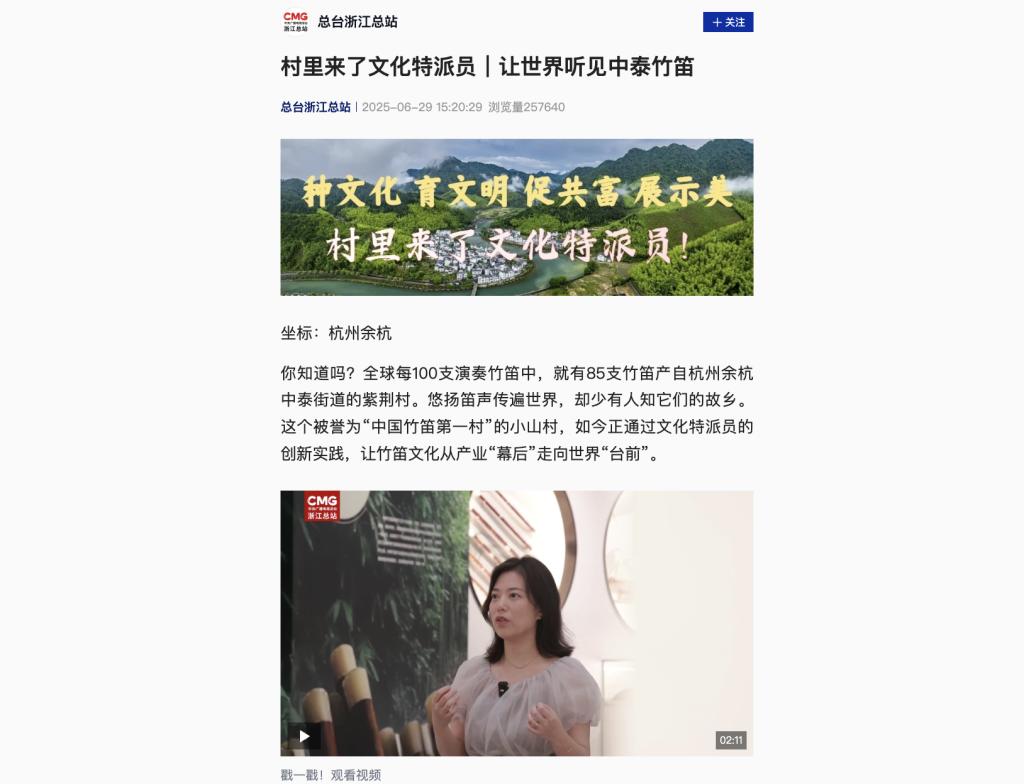The image size is (1024, 784).
Task: Open the 总台浙江总站 author link beside the date
Action: (315, 107)
